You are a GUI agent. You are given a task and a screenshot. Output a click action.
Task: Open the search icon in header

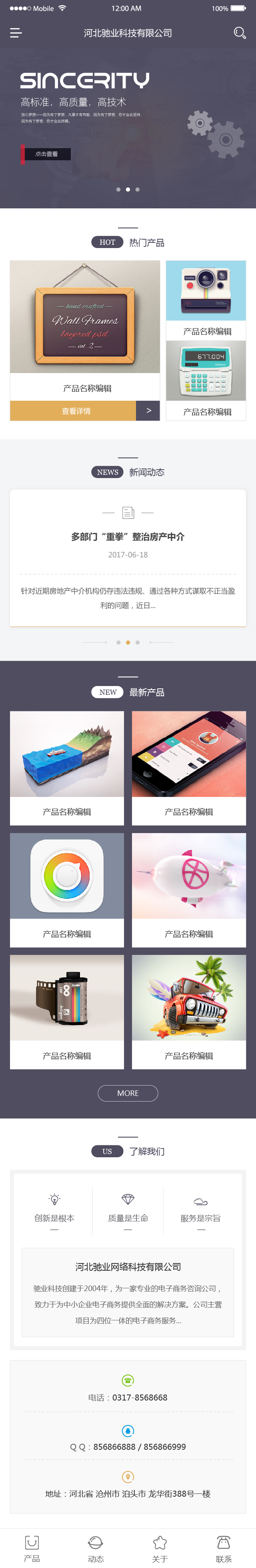[240, 33]
